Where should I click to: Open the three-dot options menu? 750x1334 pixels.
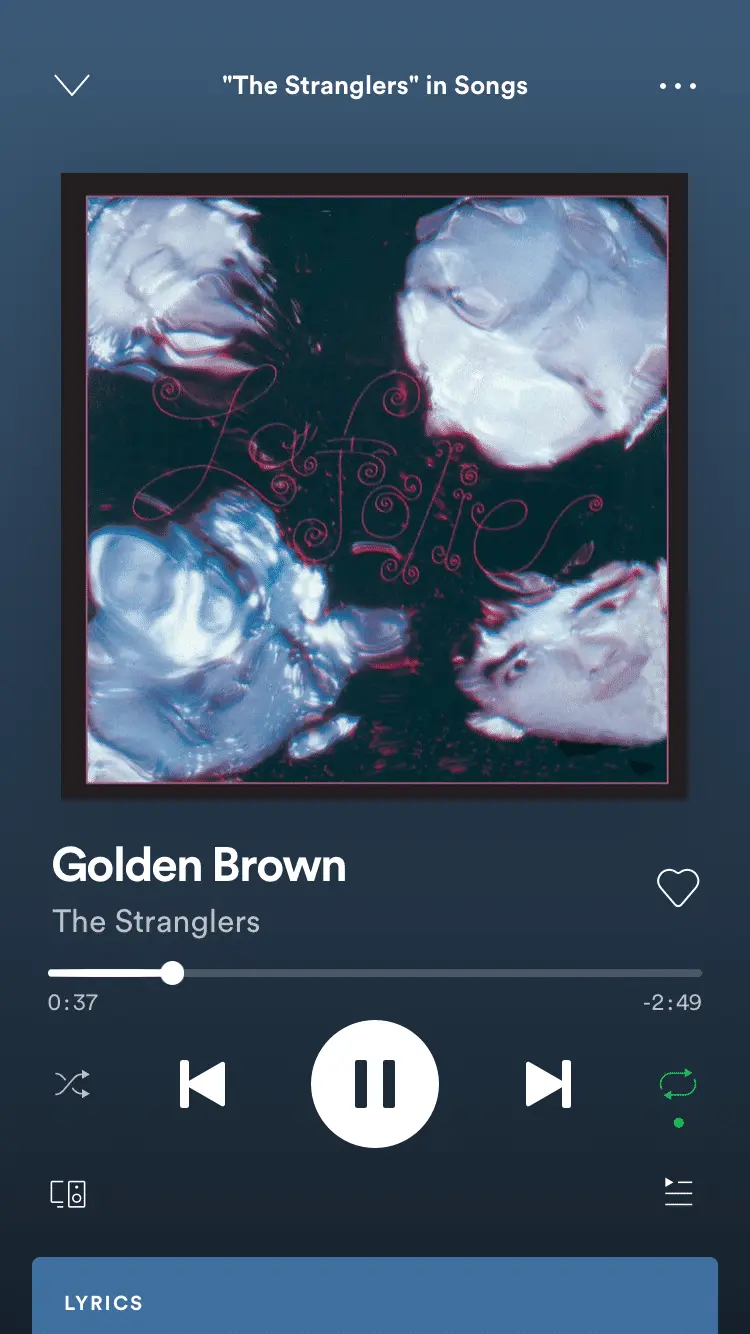[677, 86]
